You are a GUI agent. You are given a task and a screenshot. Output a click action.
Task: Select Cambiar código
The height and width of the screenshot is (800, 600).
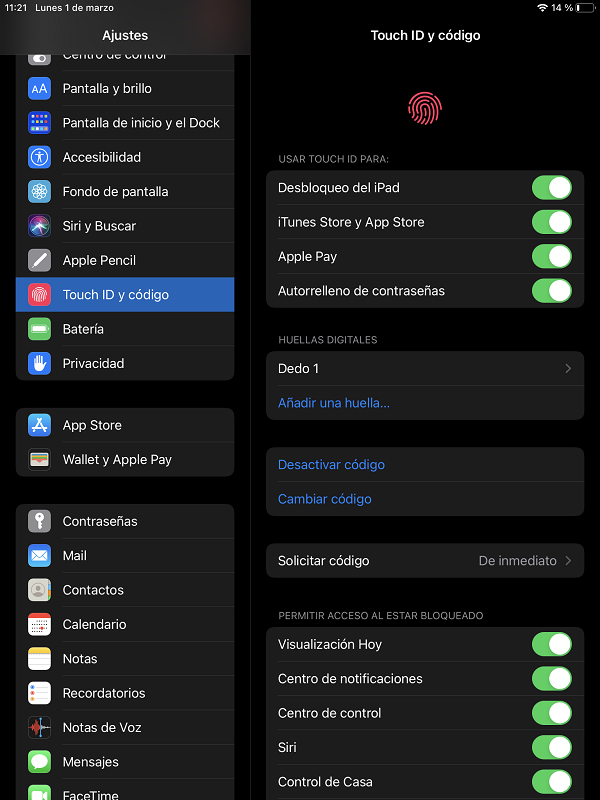[325, 499]
